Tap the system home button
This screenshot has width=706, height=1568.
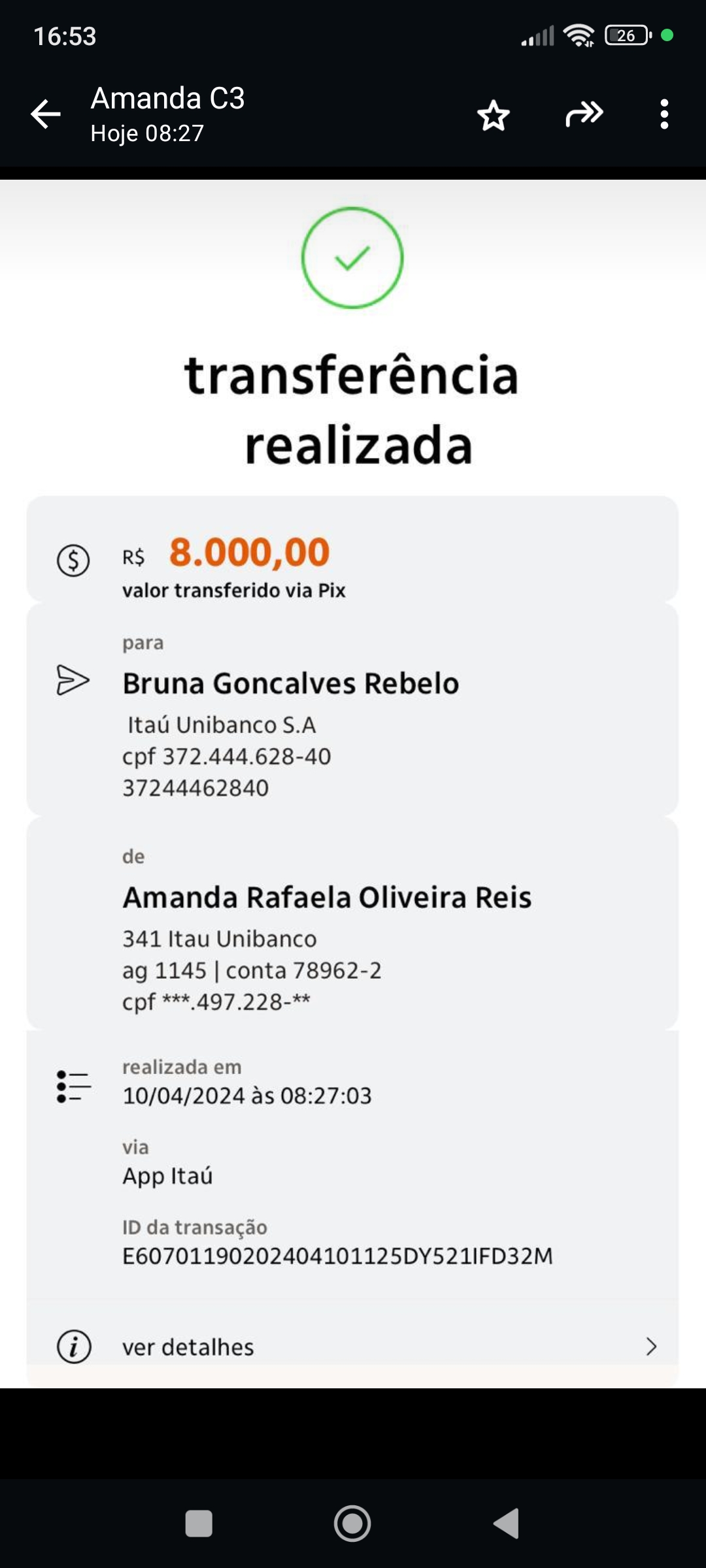coord(352,1524)
